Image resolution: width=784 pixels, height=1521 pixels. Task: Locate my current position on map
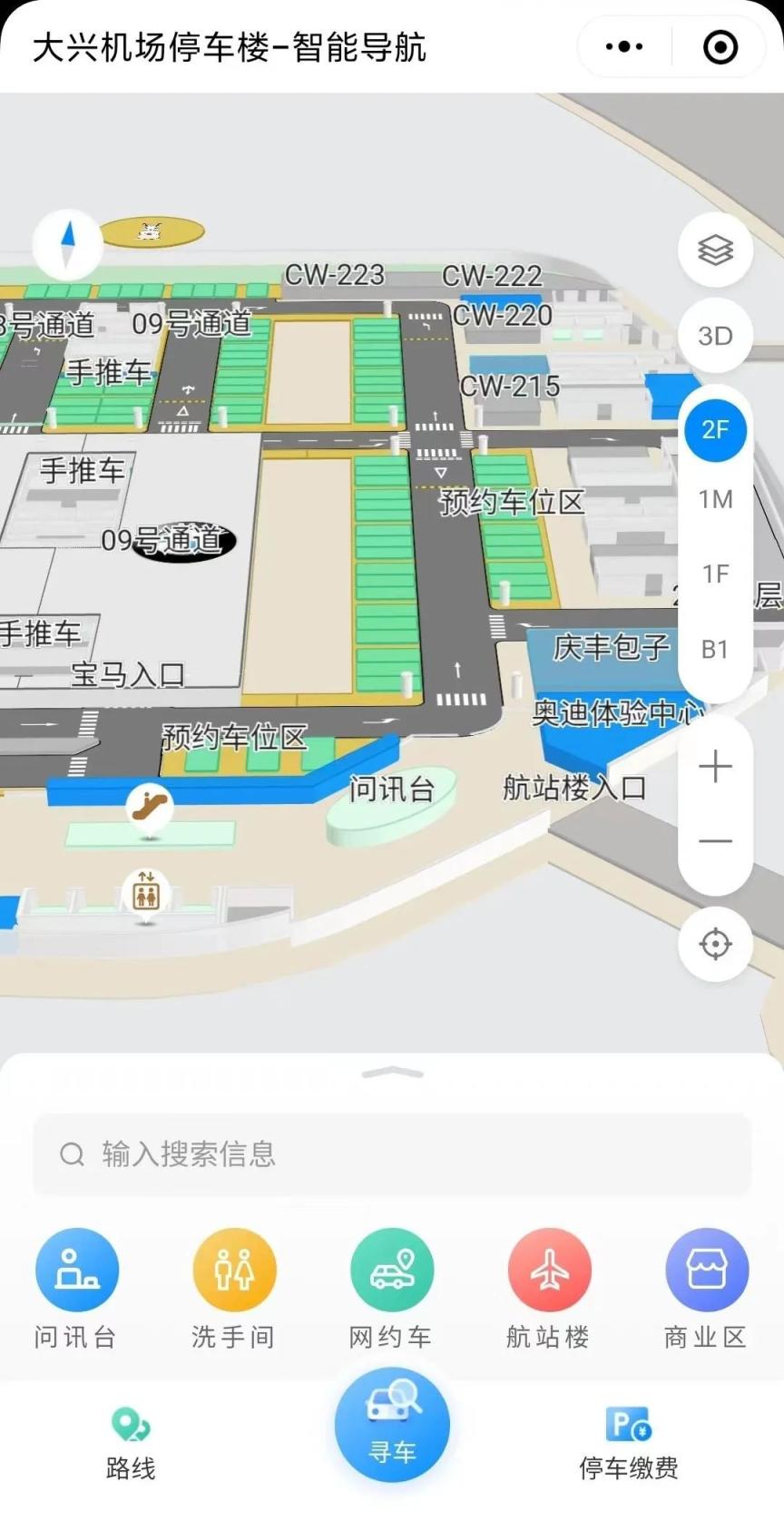pos(715,944)
